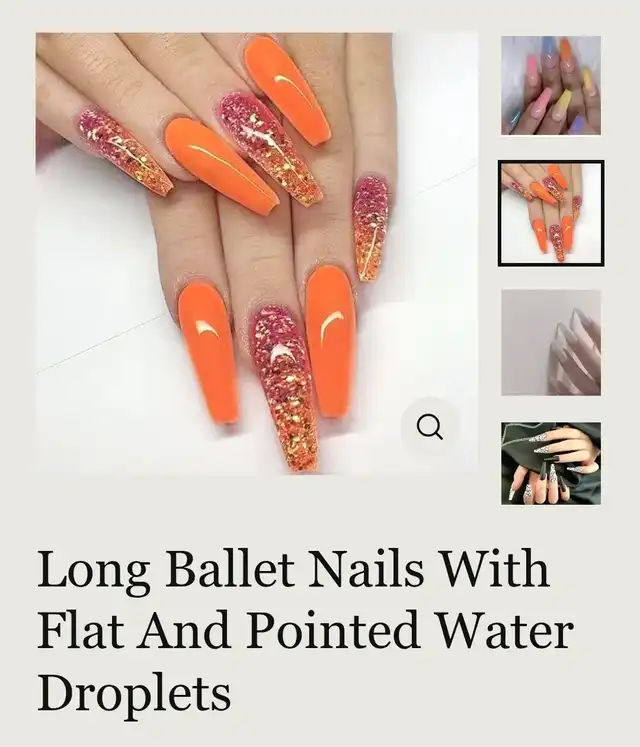Zoom the main product image with the magnifier
Viewport: 640px width, 747px height.
click(x=430, y=427)
